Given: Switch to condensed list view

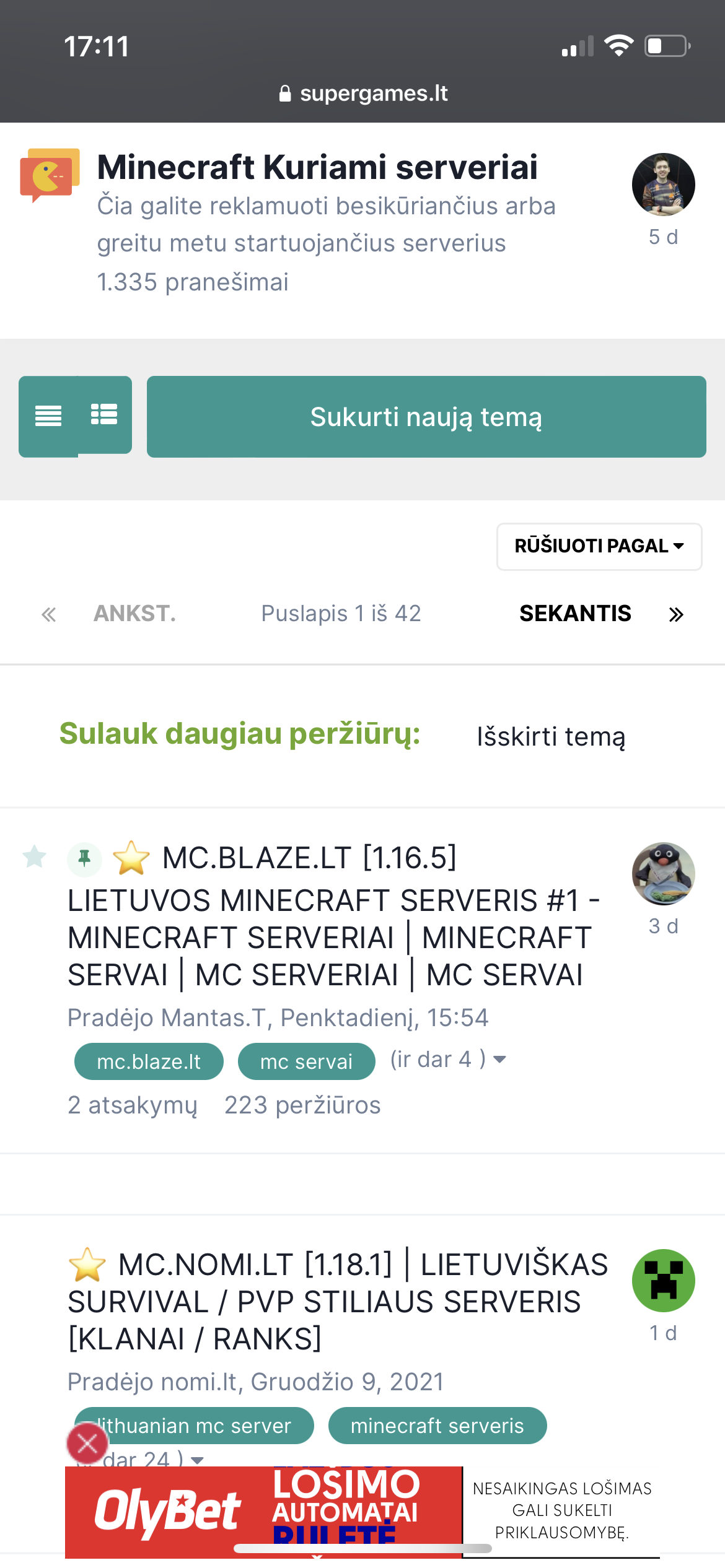Looking at the screenshot, I should [48, 416].
